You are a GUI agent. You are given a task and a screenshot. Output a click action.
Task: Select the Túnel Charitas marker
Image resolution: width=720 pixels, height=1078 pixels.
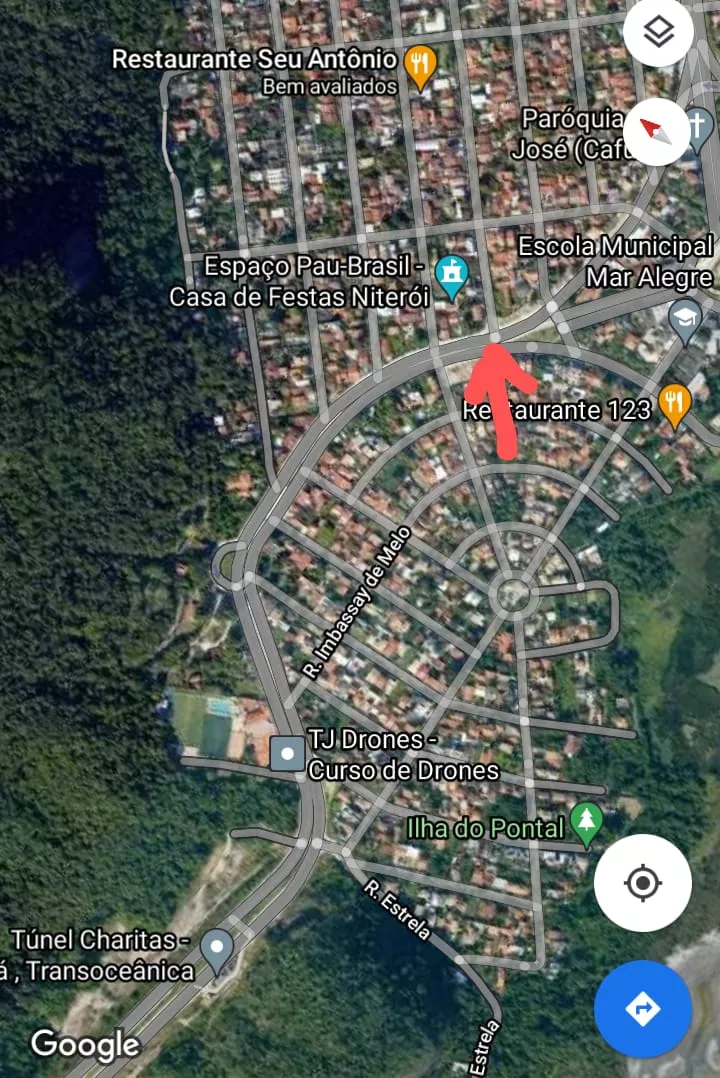(x=217, y=950)
